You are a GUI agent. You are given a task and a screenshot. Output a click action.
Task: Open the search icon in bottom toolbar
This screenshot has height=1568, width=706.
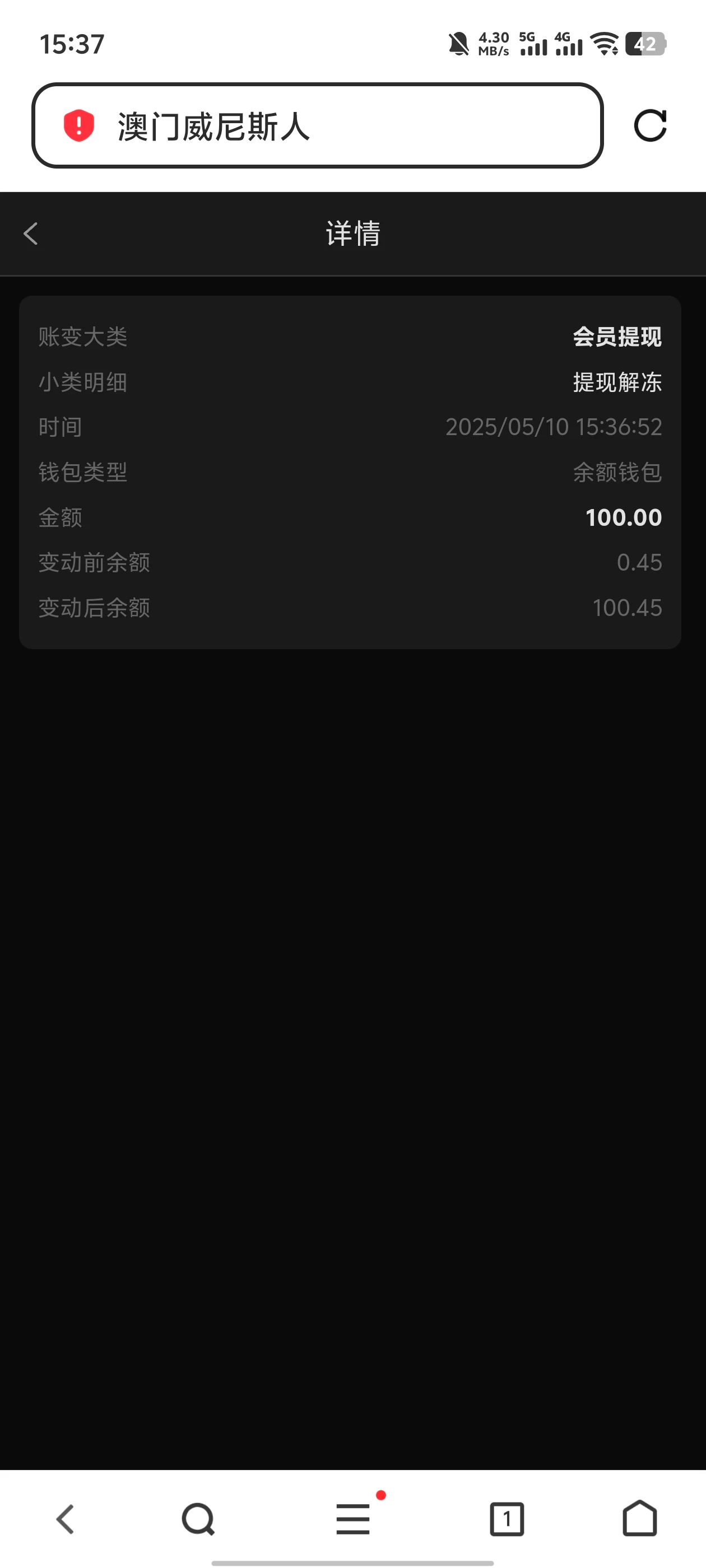pos(197,1518)
